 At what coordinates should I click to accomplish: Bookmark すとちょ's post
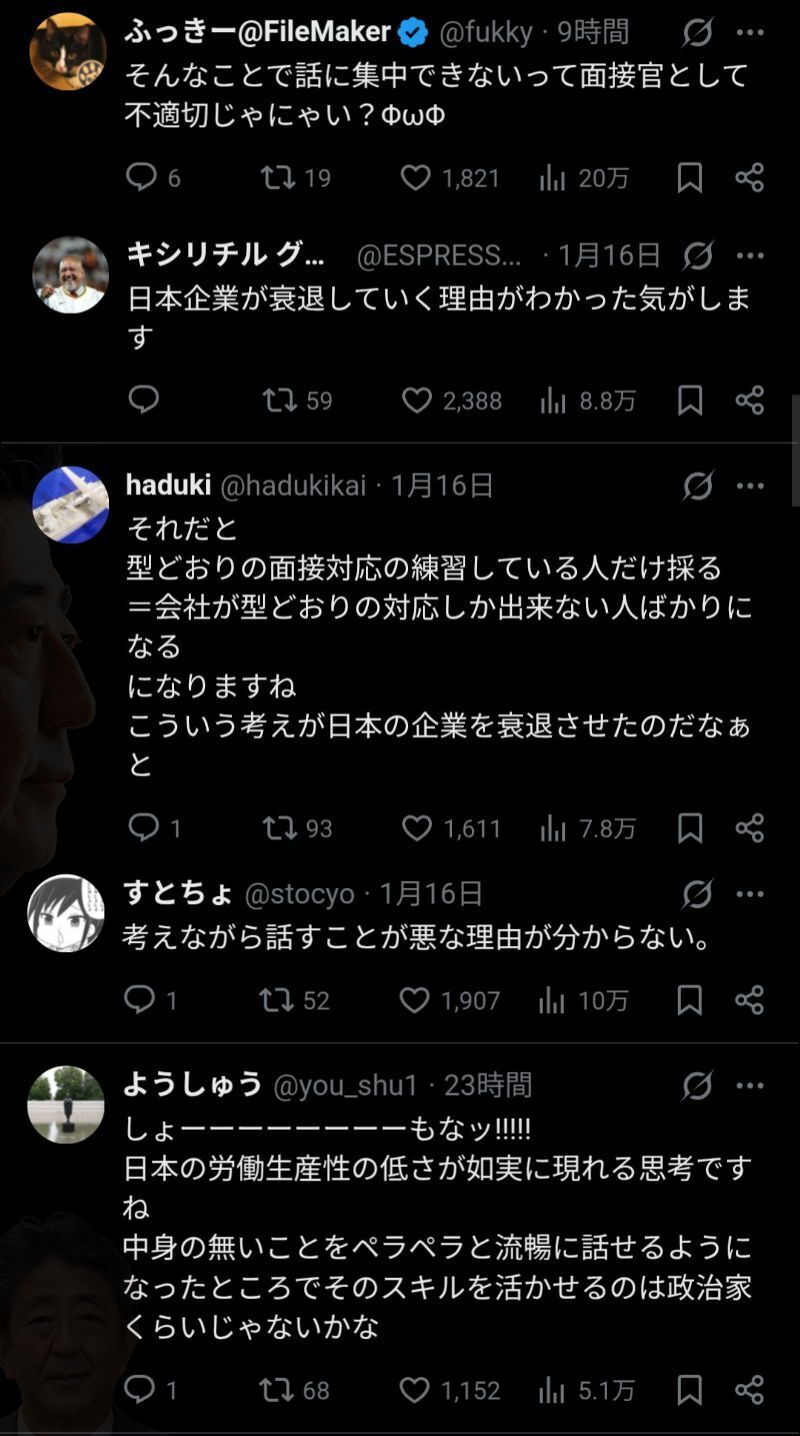690,1000
